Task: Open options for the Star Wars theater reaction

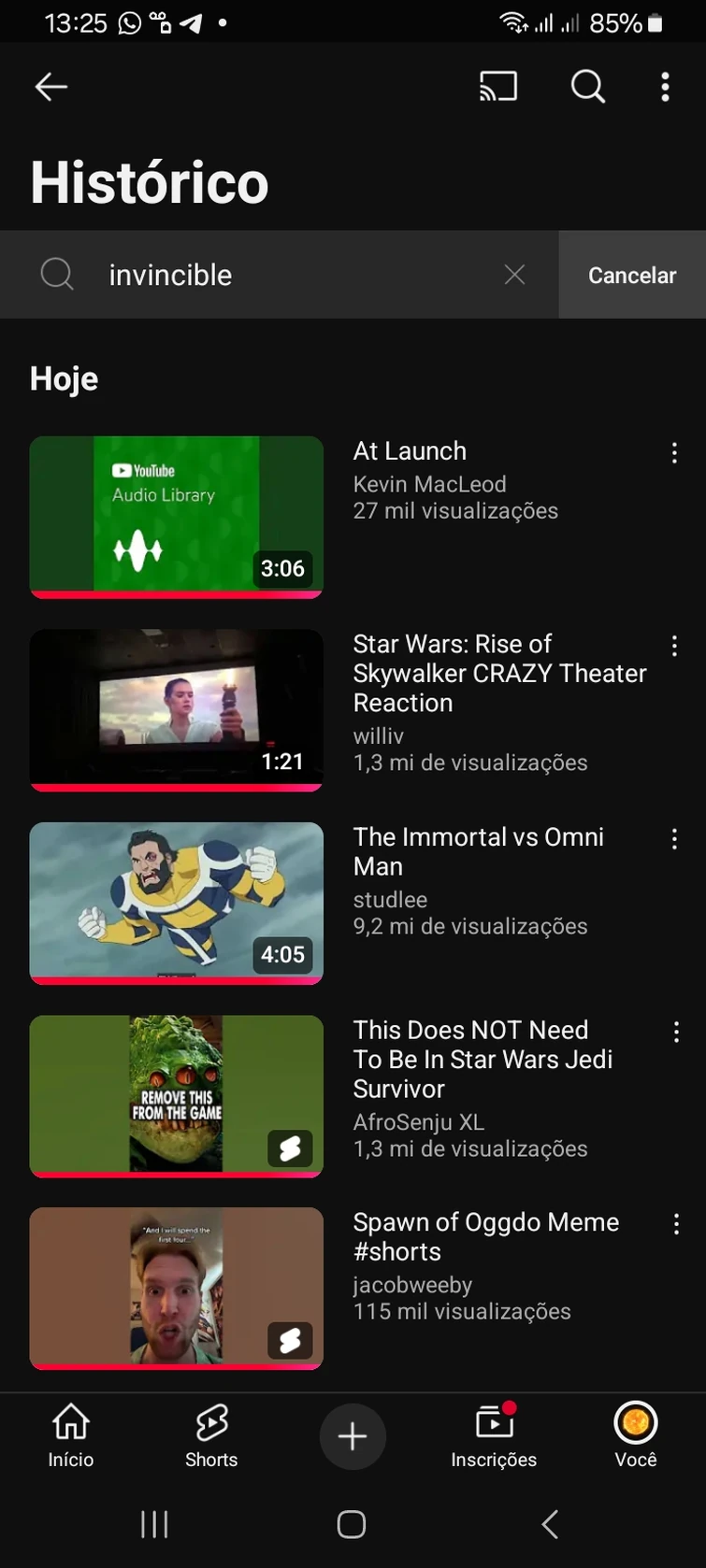Action: 674,647
